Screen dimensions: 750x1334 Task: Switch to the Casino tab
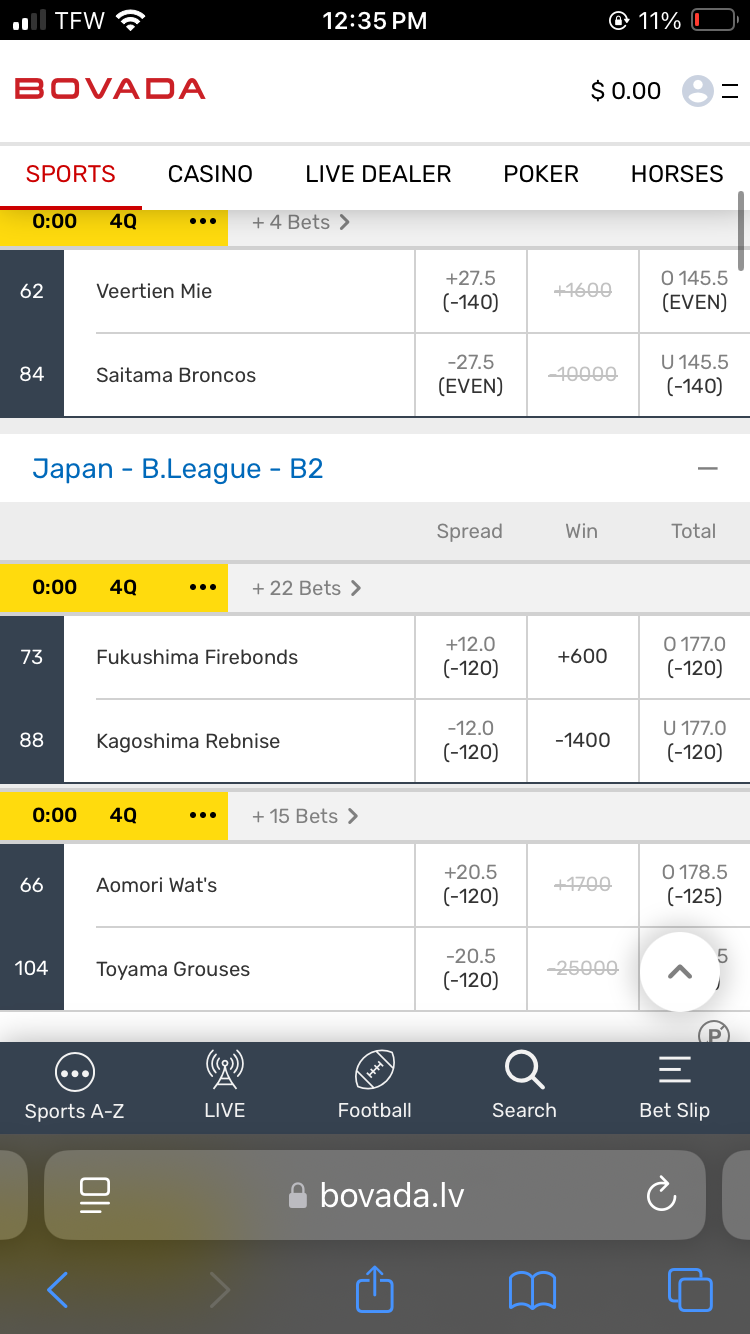point(210,174)
